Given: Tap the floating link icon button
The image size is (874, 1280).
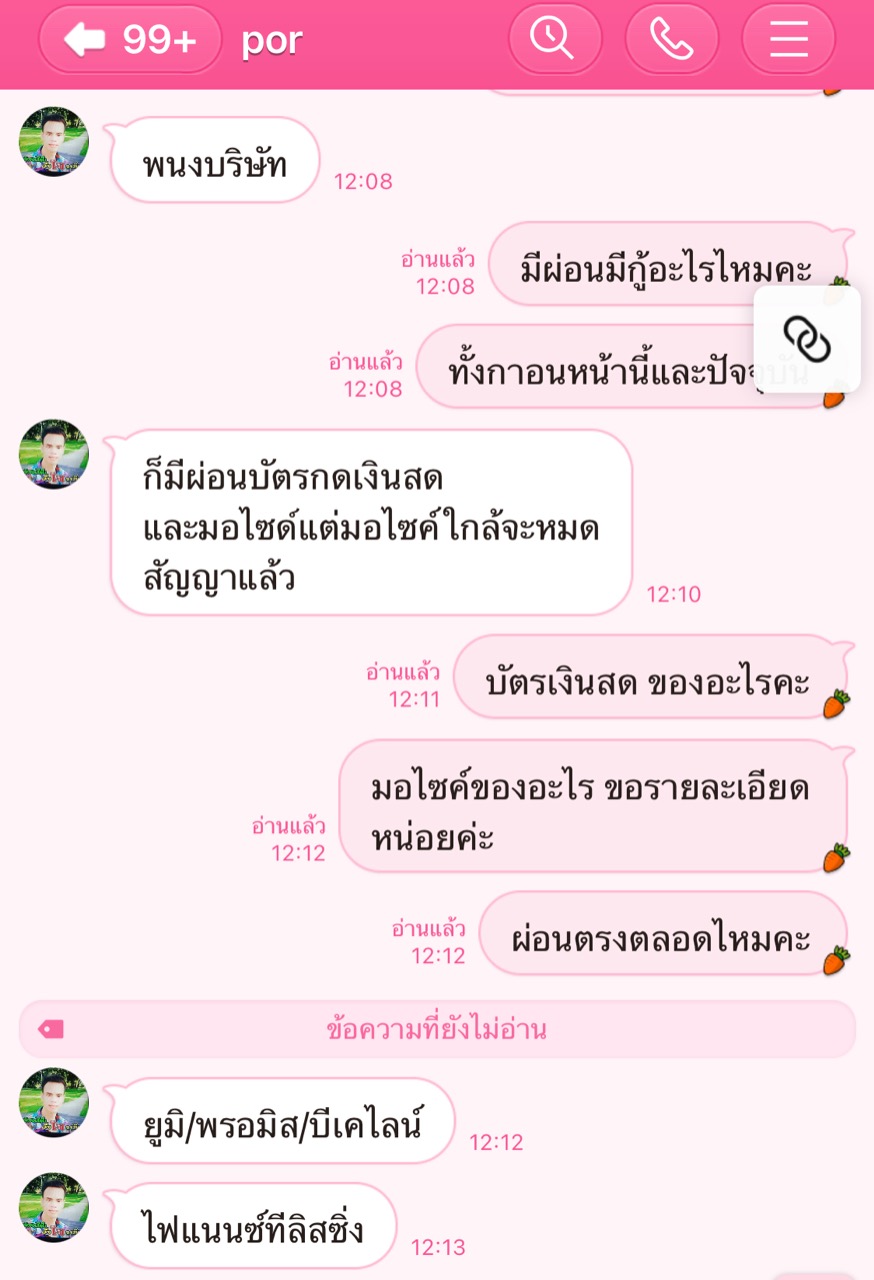Looking at the screenshot, I should click(806, 339).
